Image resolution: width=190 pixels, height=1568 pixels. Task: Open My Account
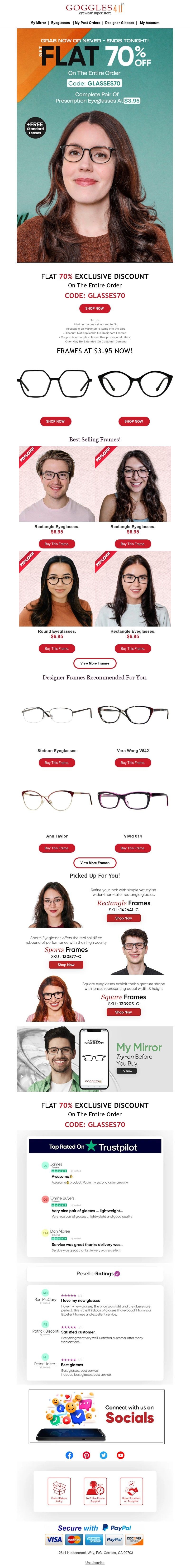[150, 23]
